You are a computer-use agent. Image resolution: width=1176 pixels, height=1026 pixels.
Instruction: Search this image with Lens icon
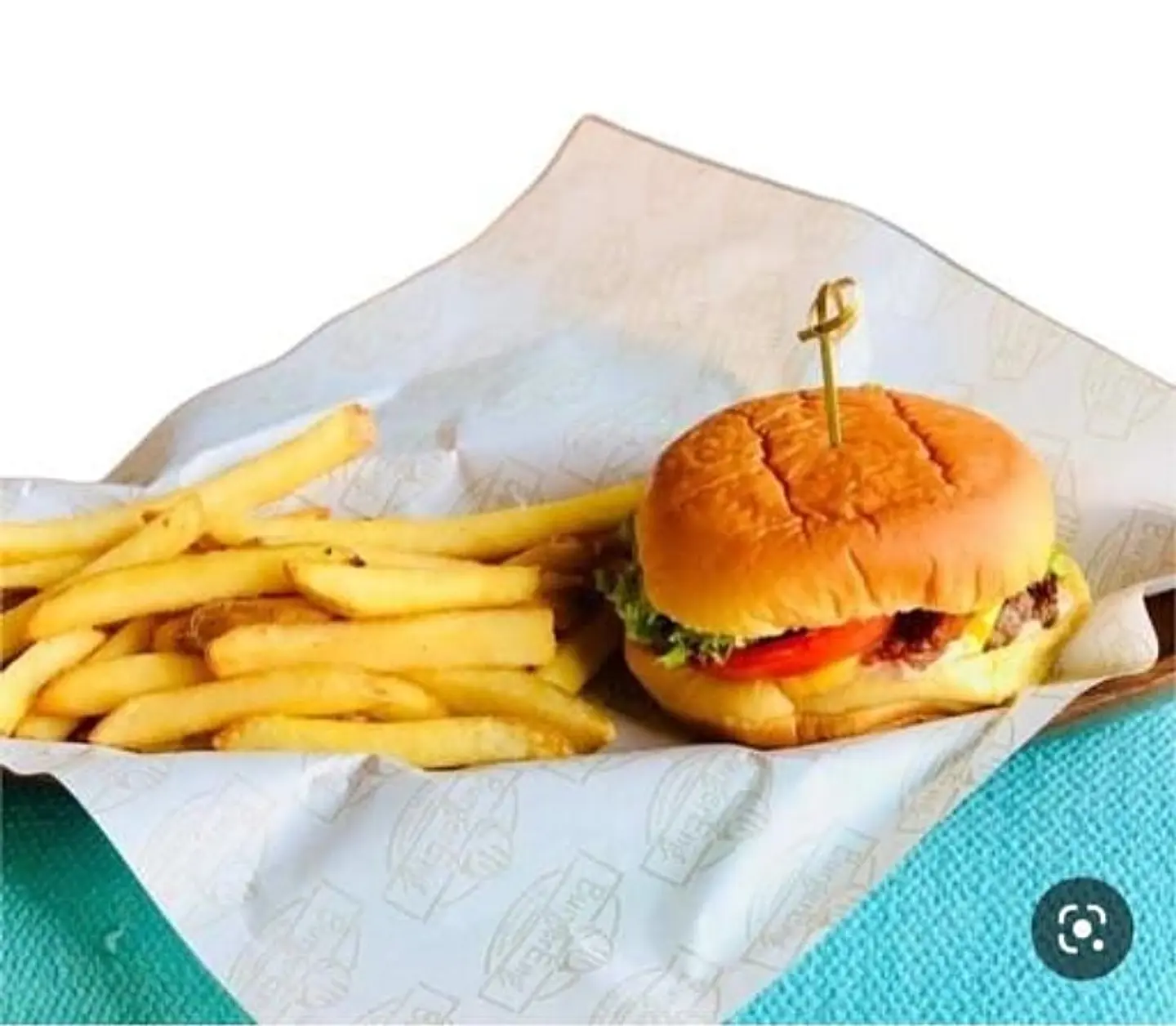coord(1081,928)
